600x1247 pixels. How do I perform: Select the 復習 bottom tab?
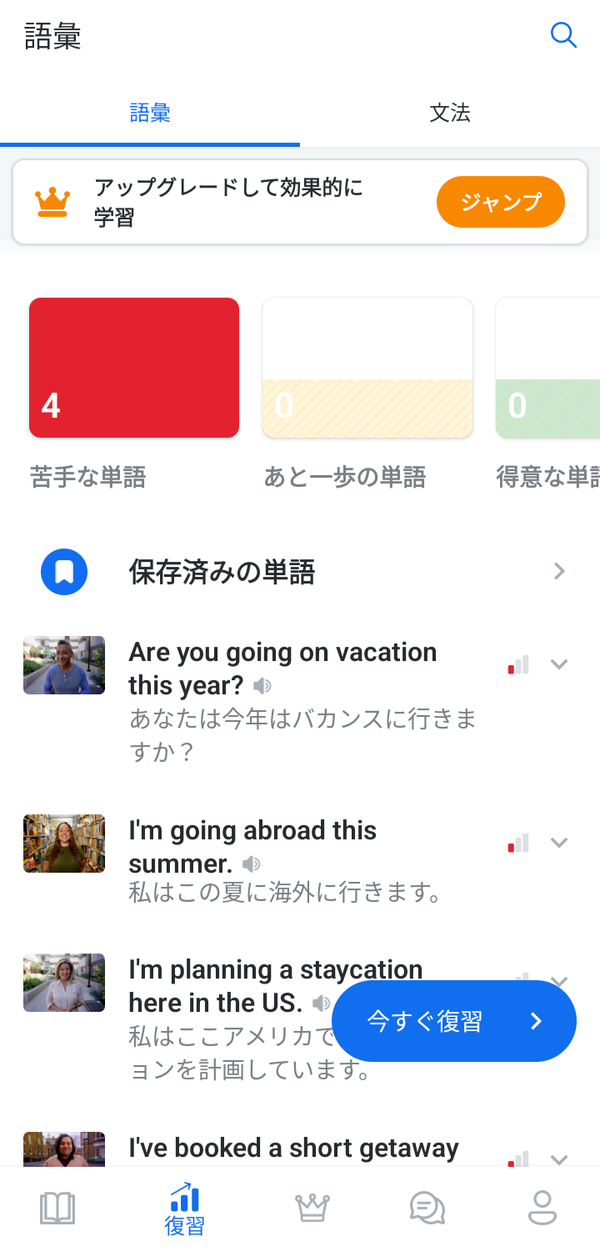(x=185, y=1208)
